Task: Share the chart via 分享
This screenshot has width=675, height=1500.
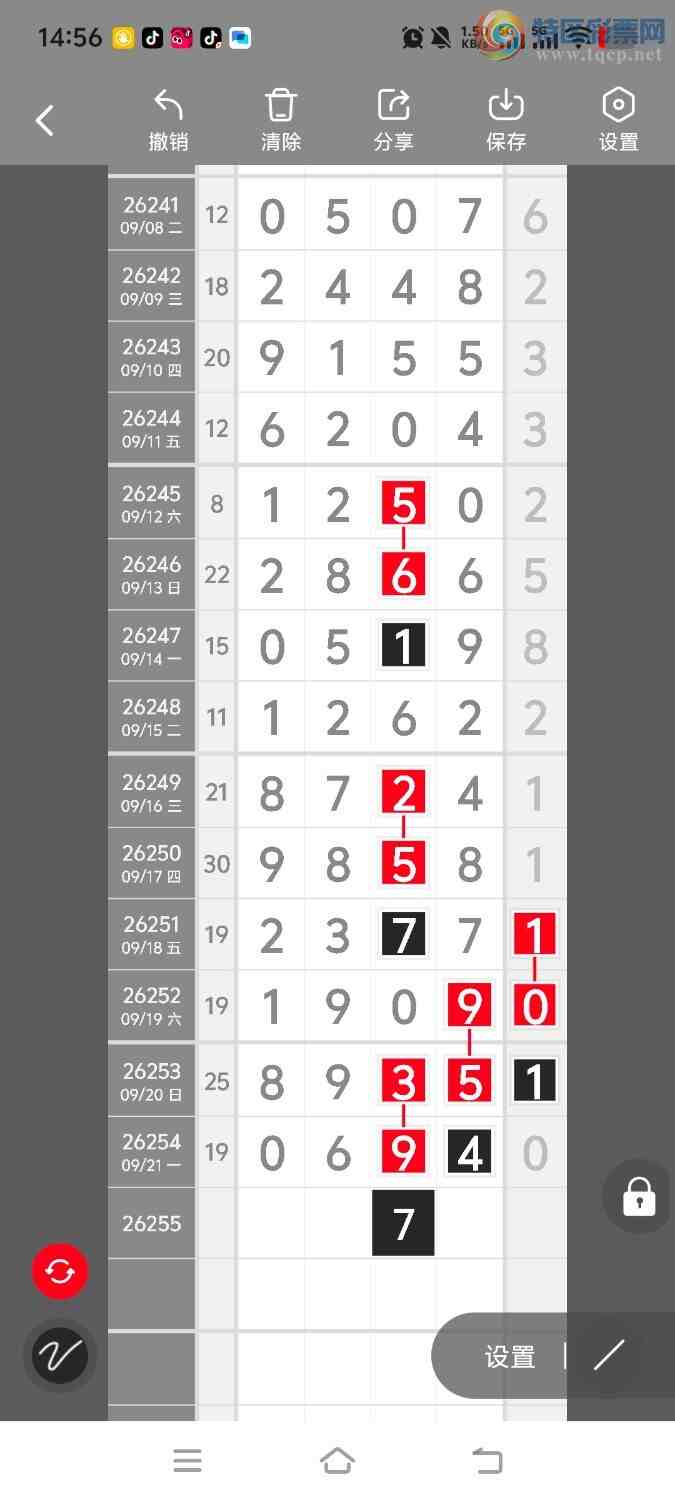Action: pos(394,121)
